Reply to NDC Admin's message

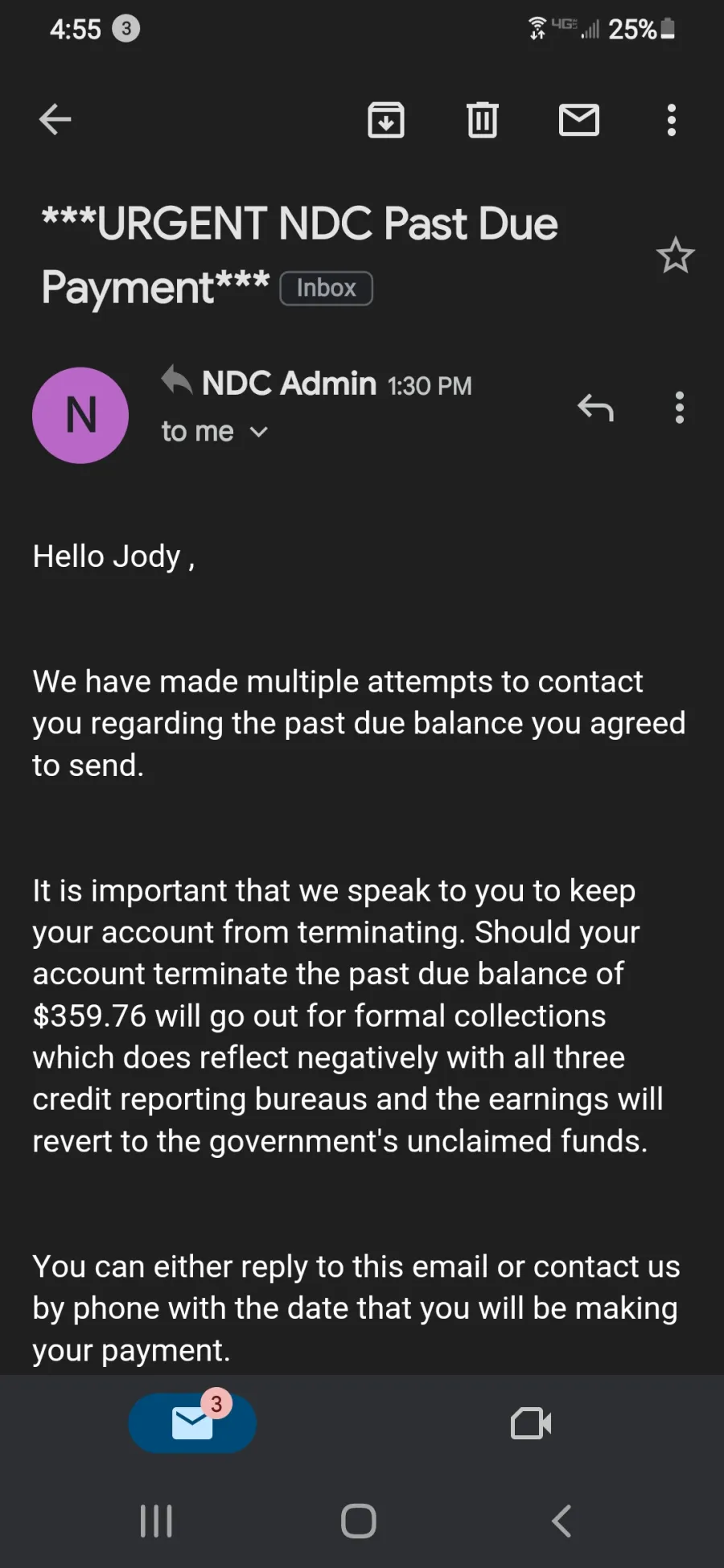tap(595, 408)
